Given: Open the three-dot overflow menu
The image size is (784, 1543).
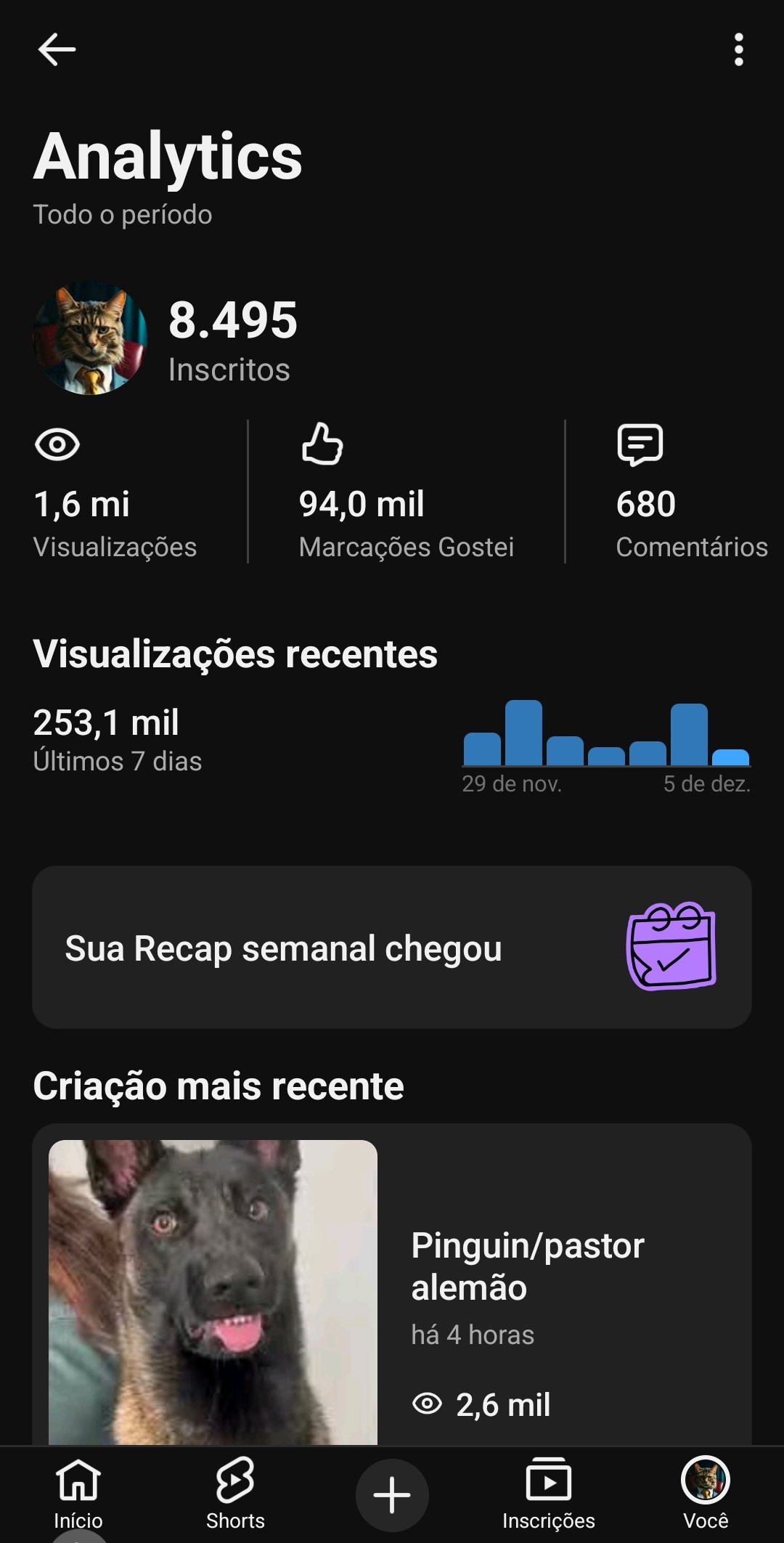Looking at the screenshot, I should tap(738, 49).
